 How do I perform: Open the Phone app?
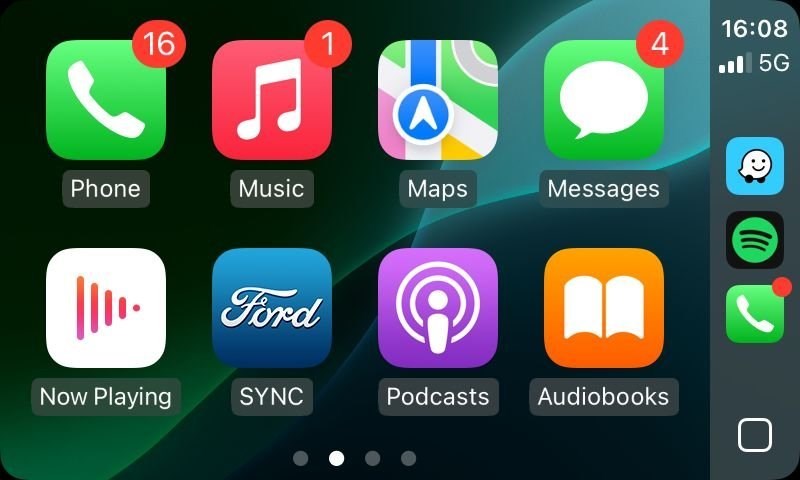coord(106,100)
